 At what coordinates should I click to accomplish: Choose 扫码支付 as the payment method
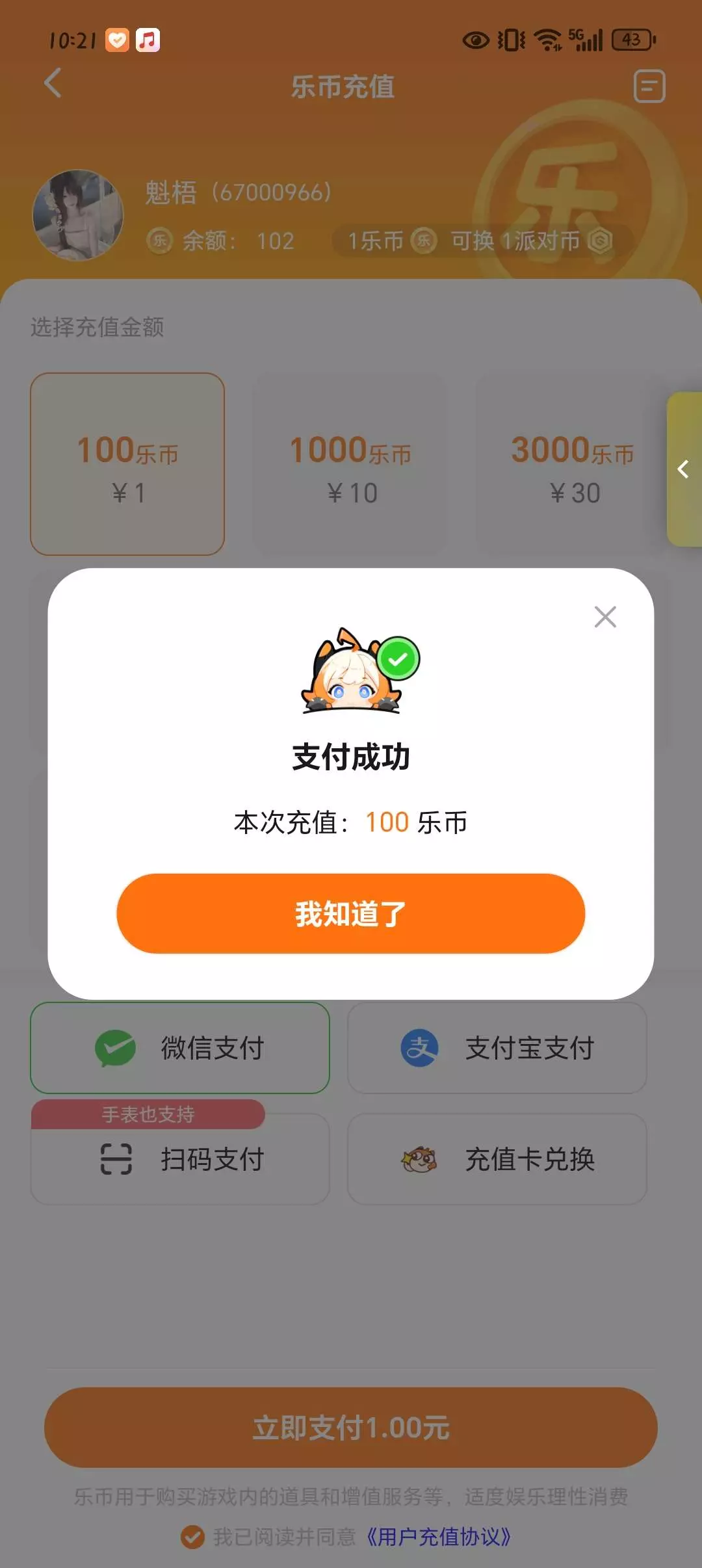point(180,1159)
